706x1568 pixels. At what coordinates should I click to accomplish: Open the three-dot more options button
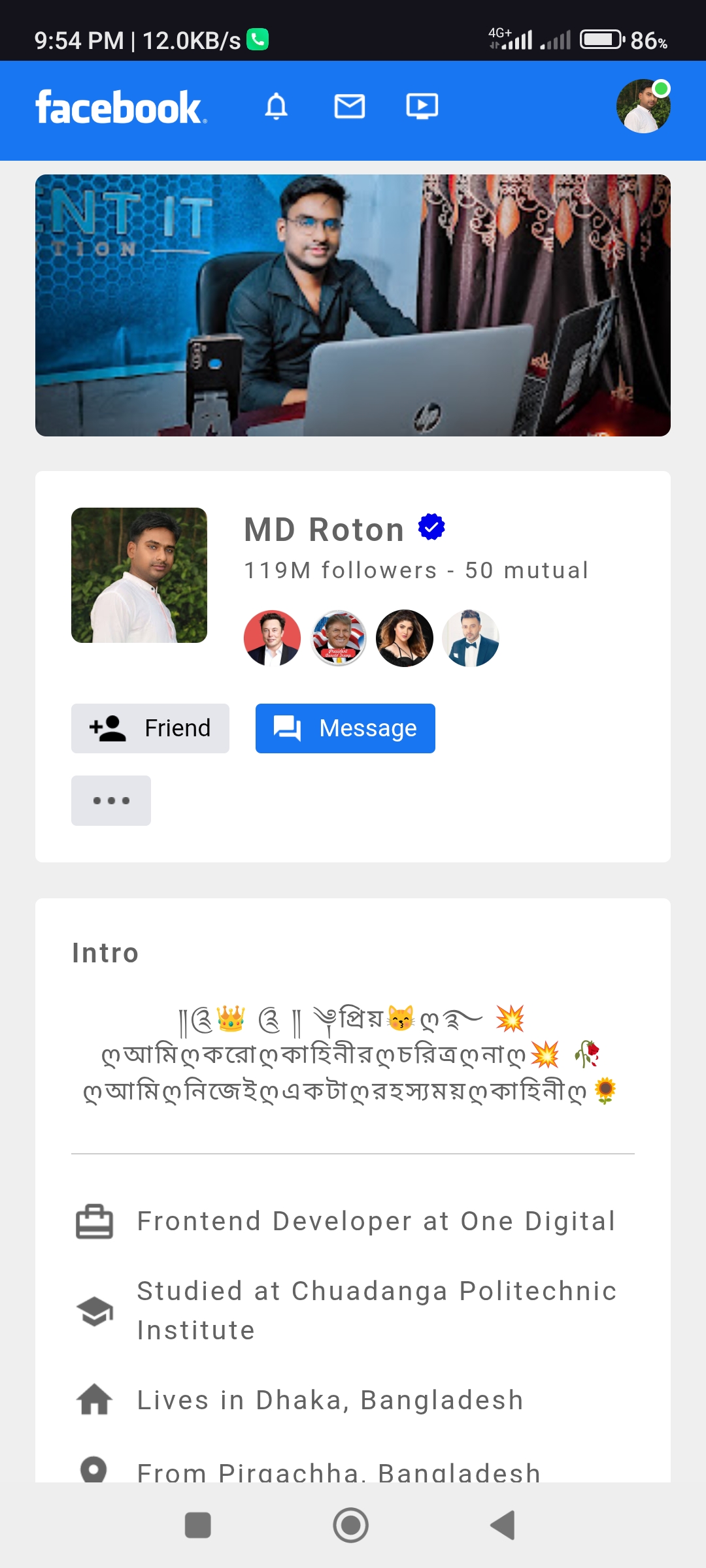pos(111,800)
